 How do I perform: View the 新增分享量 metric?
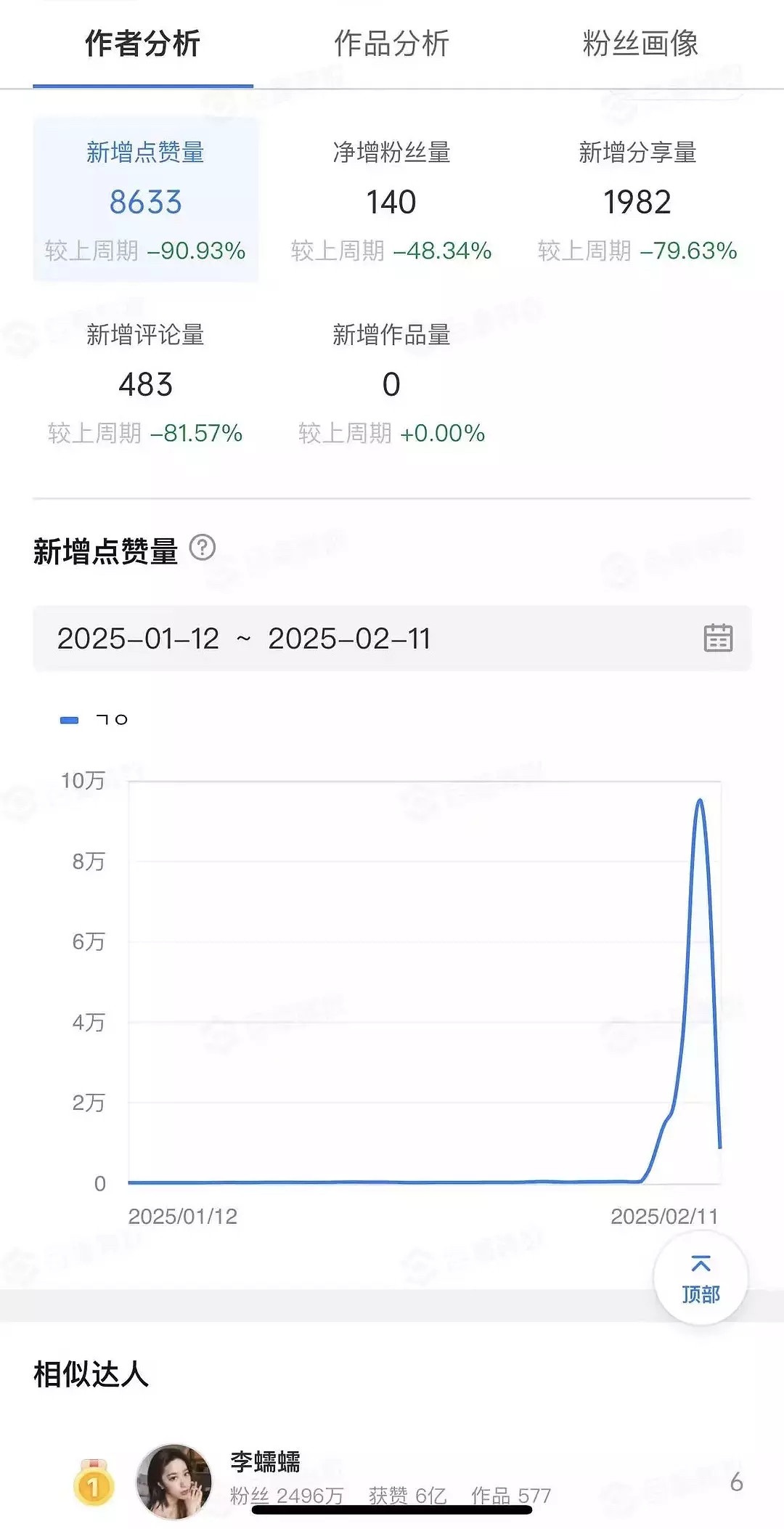coord(637,200)
